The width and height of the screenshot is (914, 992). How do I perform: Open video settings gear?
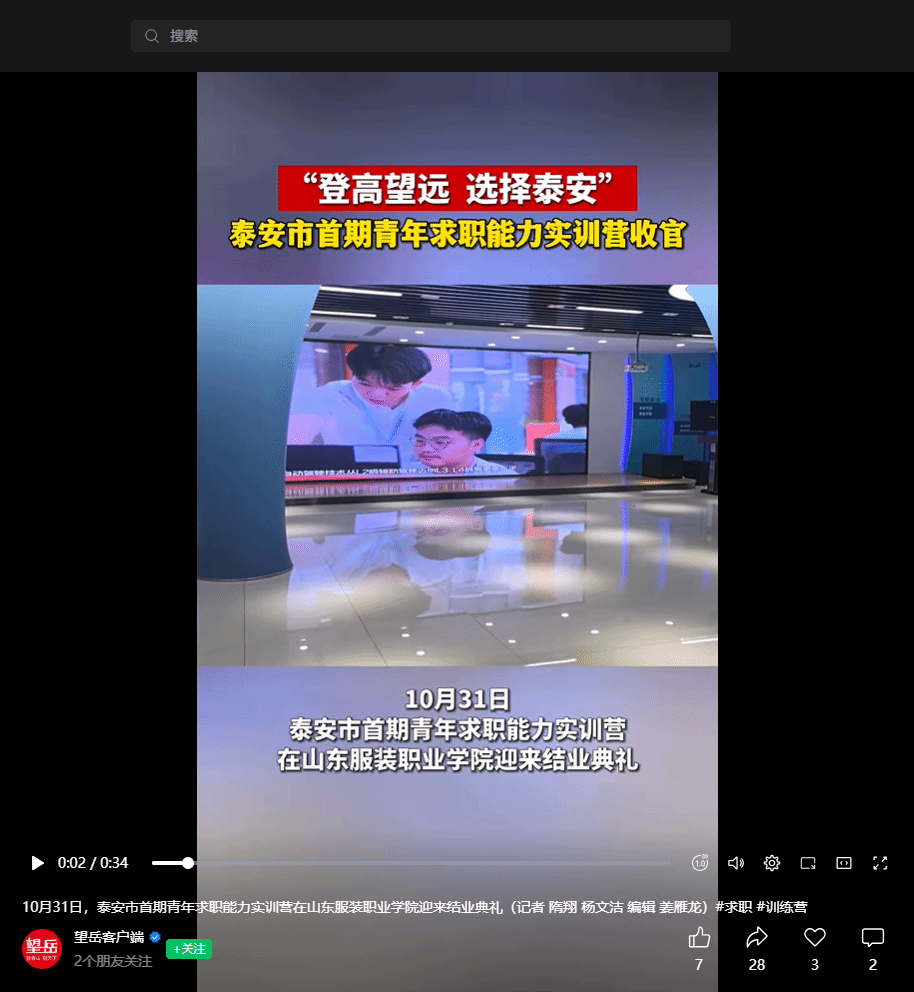point(772,863)
